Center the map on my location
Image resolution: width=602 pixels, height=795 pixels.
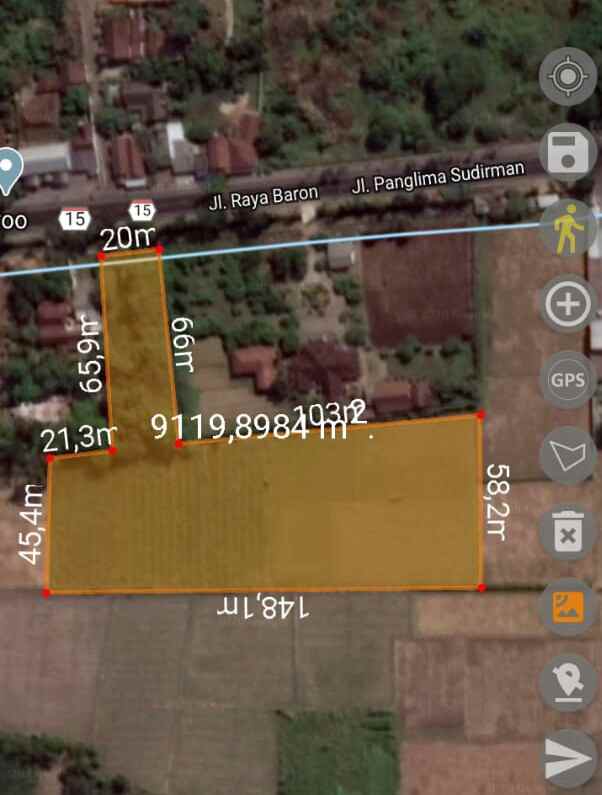tap(568, 77)
